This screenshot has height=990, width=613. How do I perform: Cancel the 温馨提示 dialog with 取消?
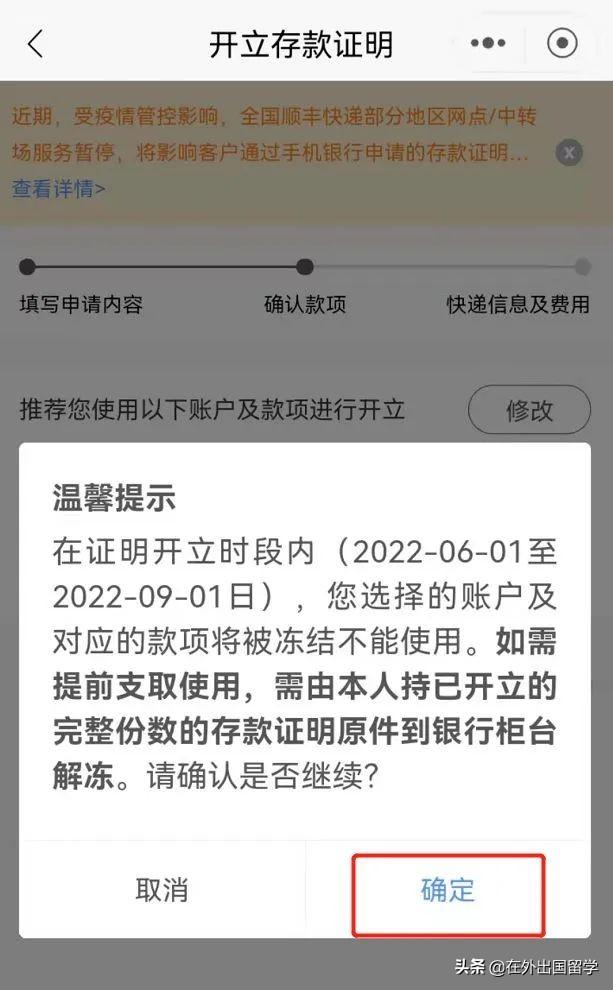point(162,890)
